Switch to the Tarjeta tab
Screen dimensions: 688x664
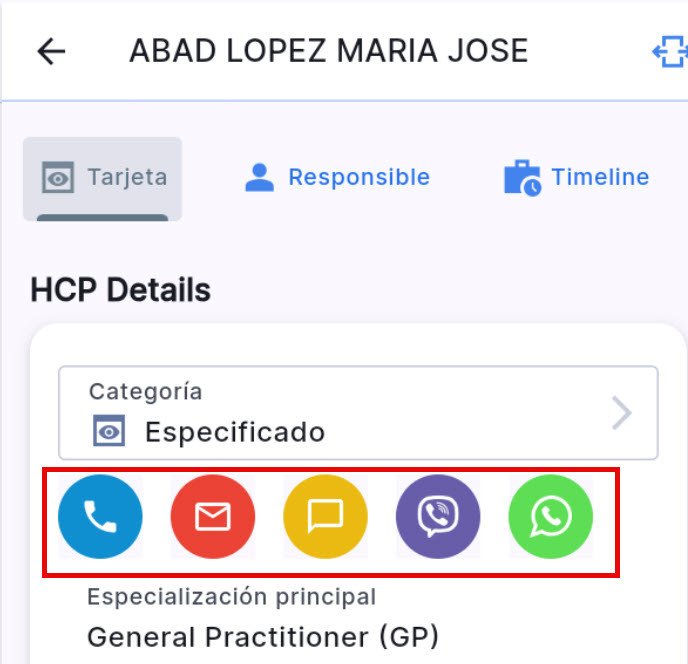pyautogui.click(x=103, y=178)
